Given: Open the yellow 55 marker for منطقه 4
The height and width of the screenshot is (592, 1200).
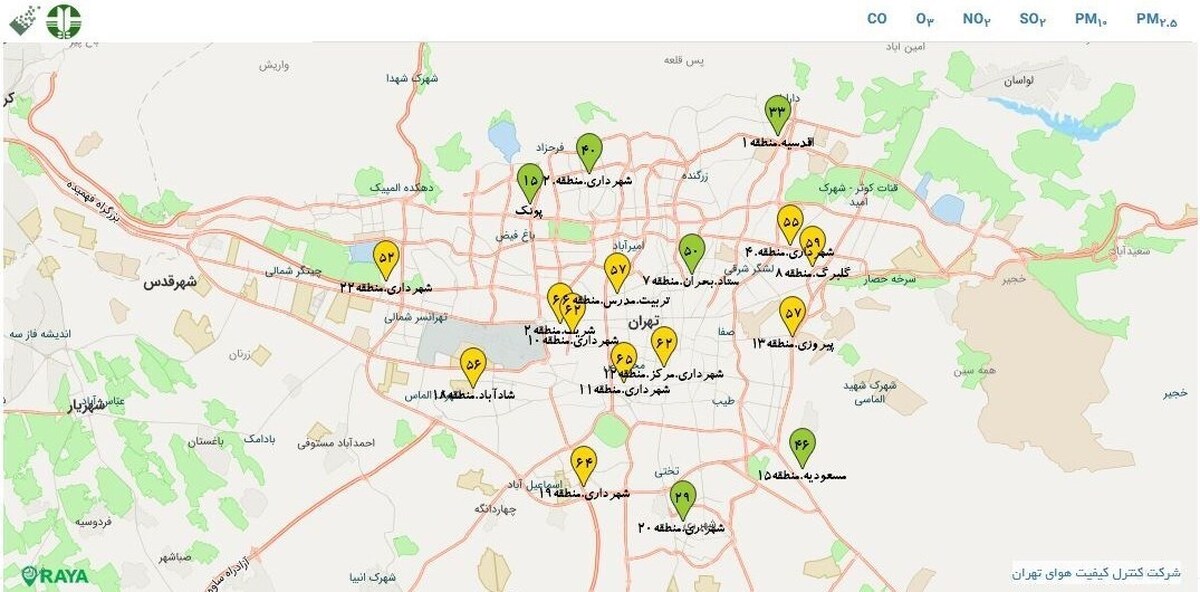Looking at the screenshot, I should tap(789, 222).
